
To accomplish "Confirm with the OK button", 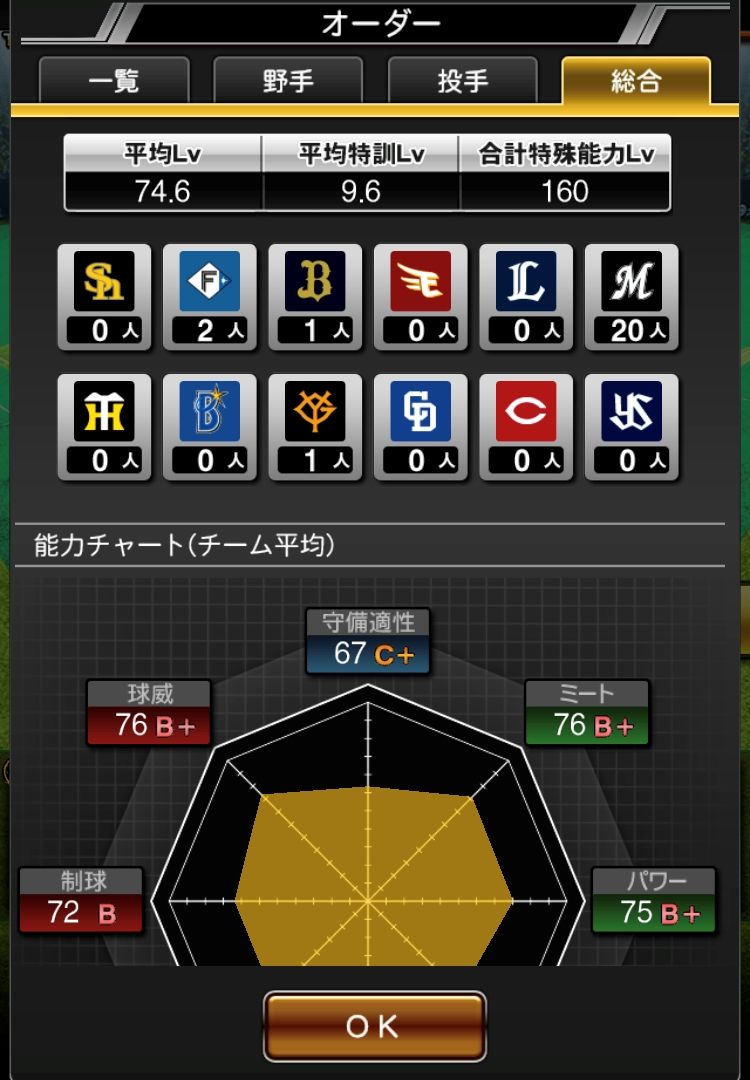I will (374, 1025).
